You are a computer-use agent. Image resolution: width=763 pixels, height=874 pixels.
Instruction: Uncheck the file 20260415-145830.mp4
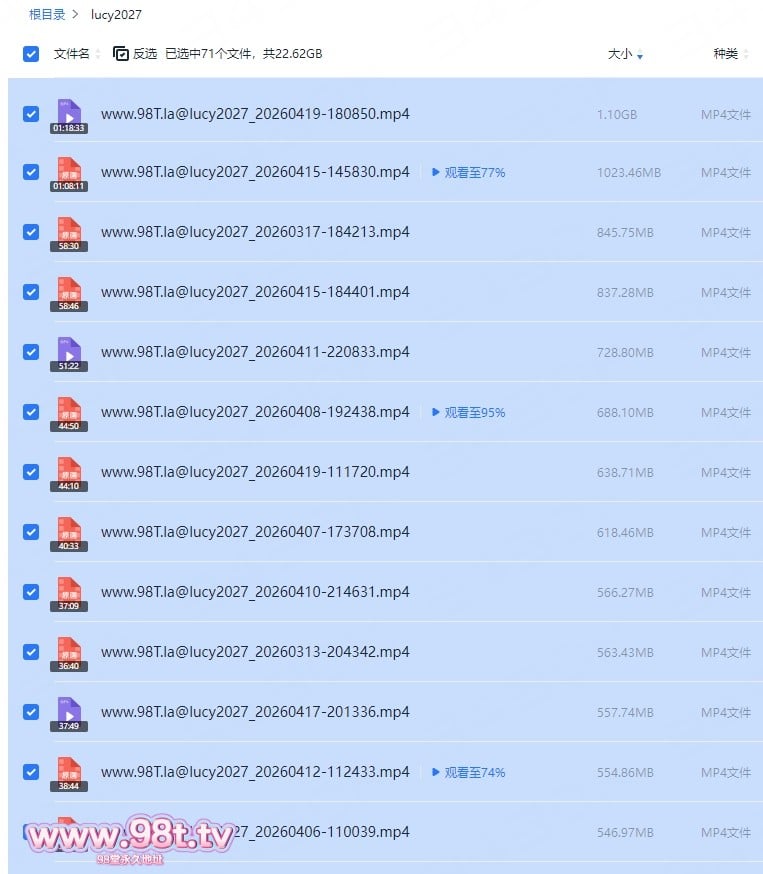pos(31,172)
